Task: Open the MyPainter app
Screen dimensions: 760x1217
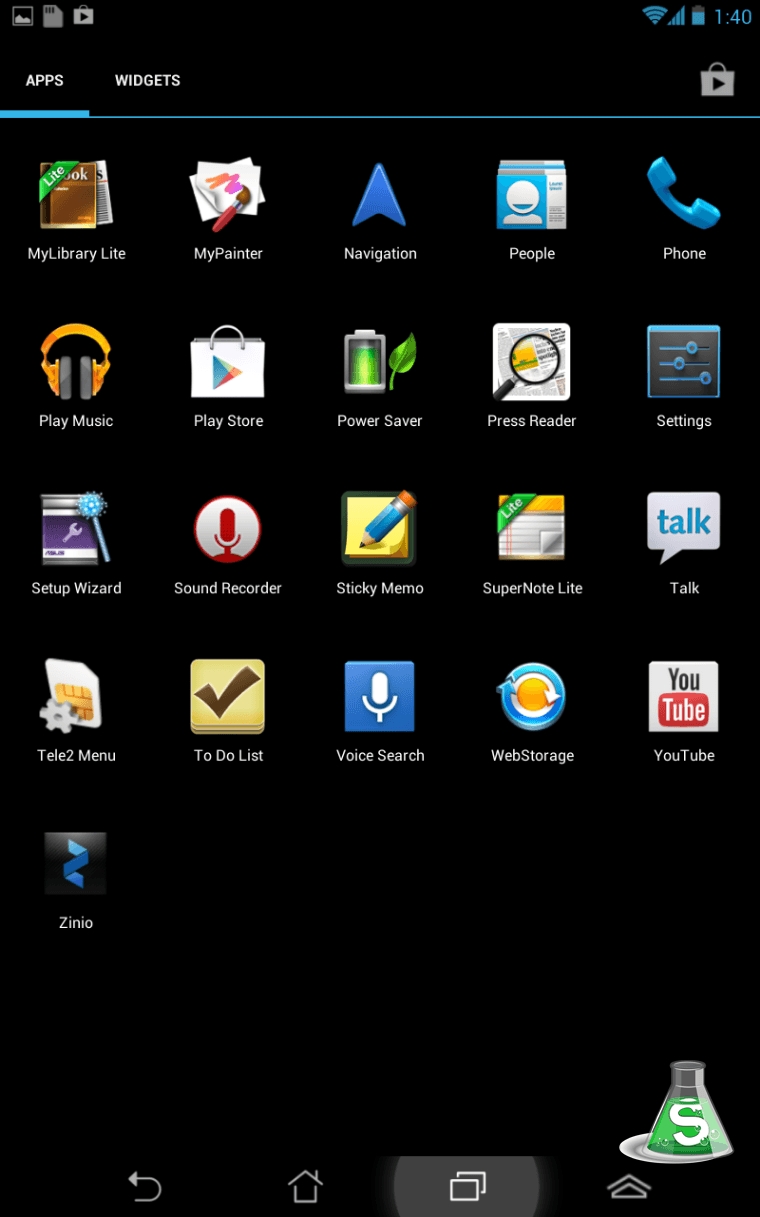Action: coord(228,210)
